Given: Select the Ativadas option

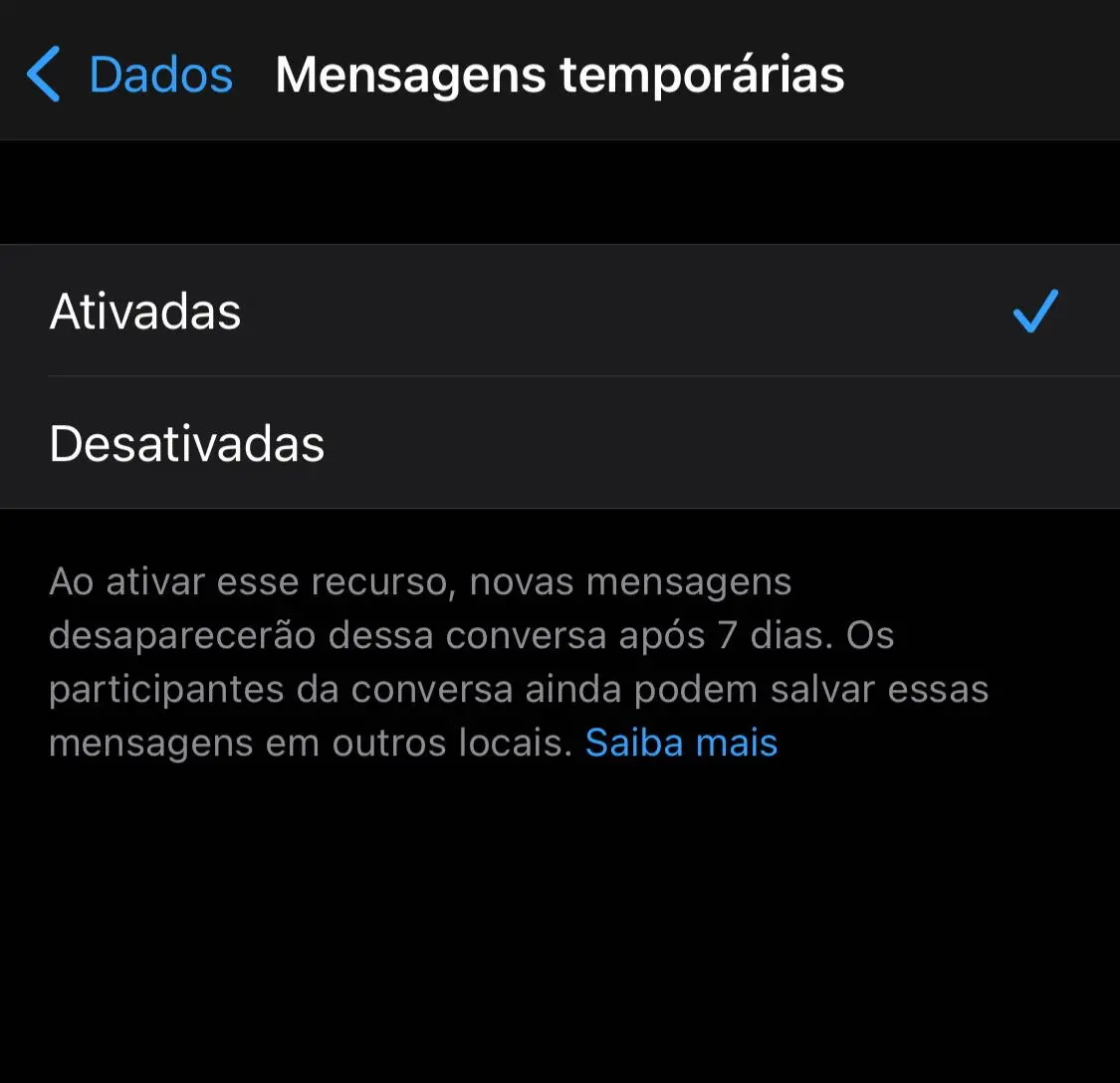Looking at the screenshot, I should pos(145,312).
